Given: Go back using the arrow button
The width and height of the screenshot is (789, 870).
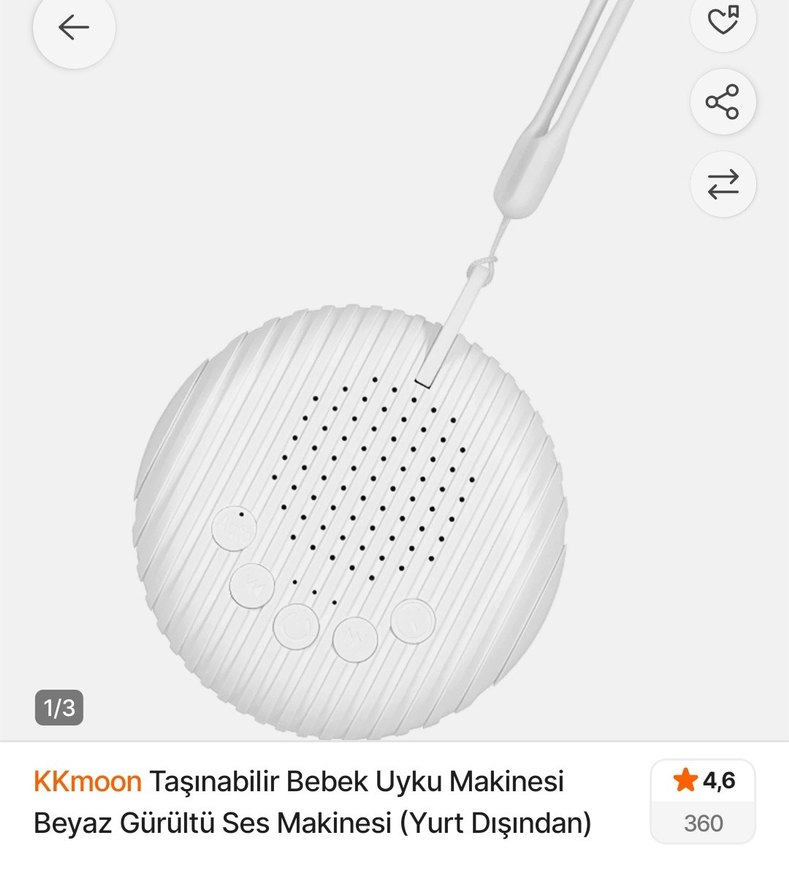Looking at the screenshot, I should (x=74, y=27).
